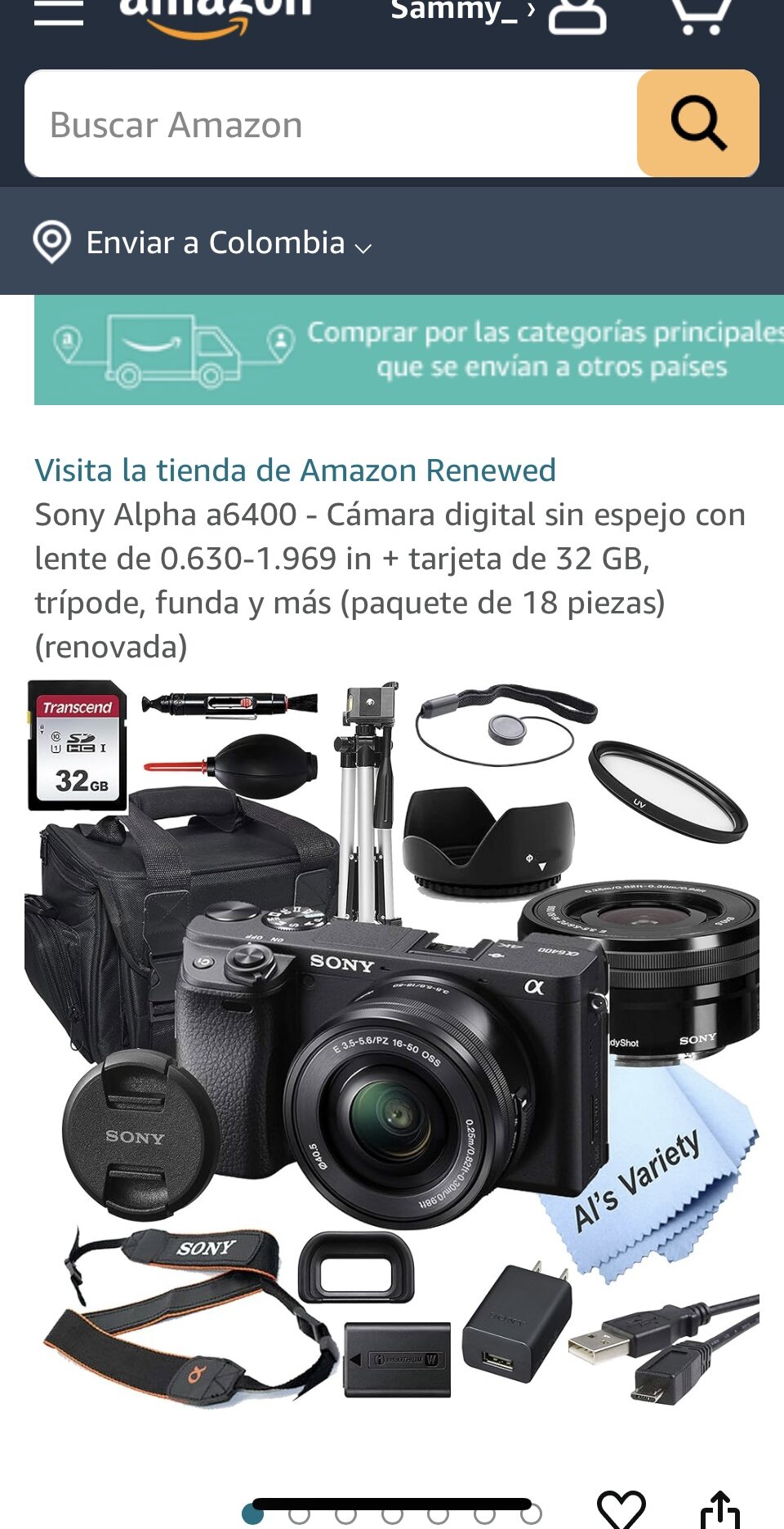Open the Sony a6400 product image
The image size is (784, 1529).
[x=392, y=1045]
